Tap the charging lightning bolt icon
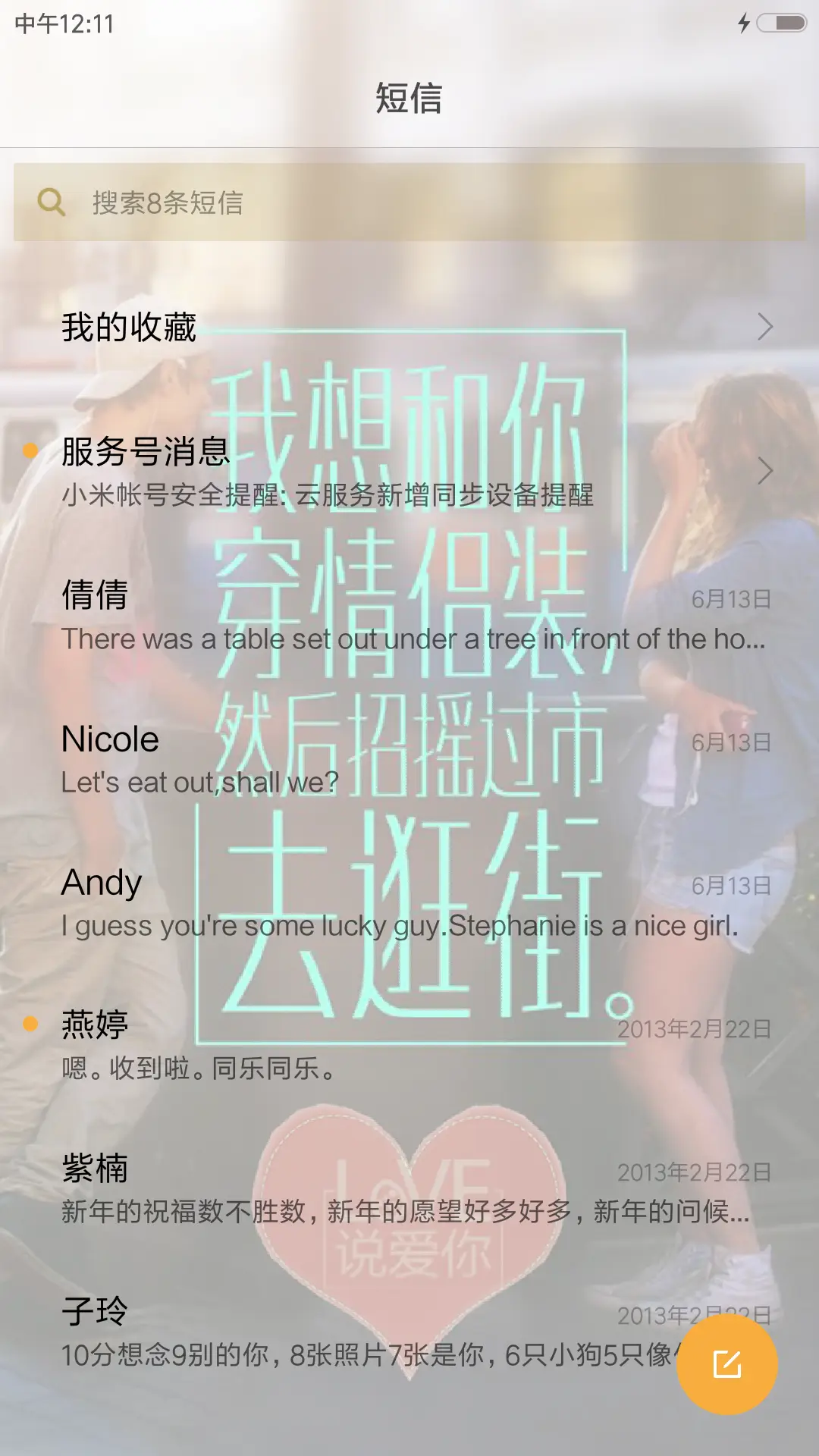The image size is (819, 1456). pyautogui.click(x=744, y=24)
